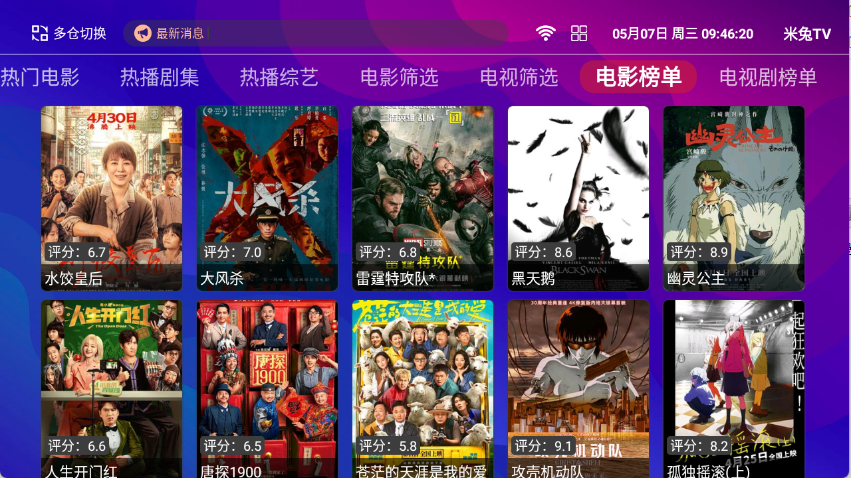Select the 热播综艺 tab
Screen dimensions: 851x478
coord(279,77)
